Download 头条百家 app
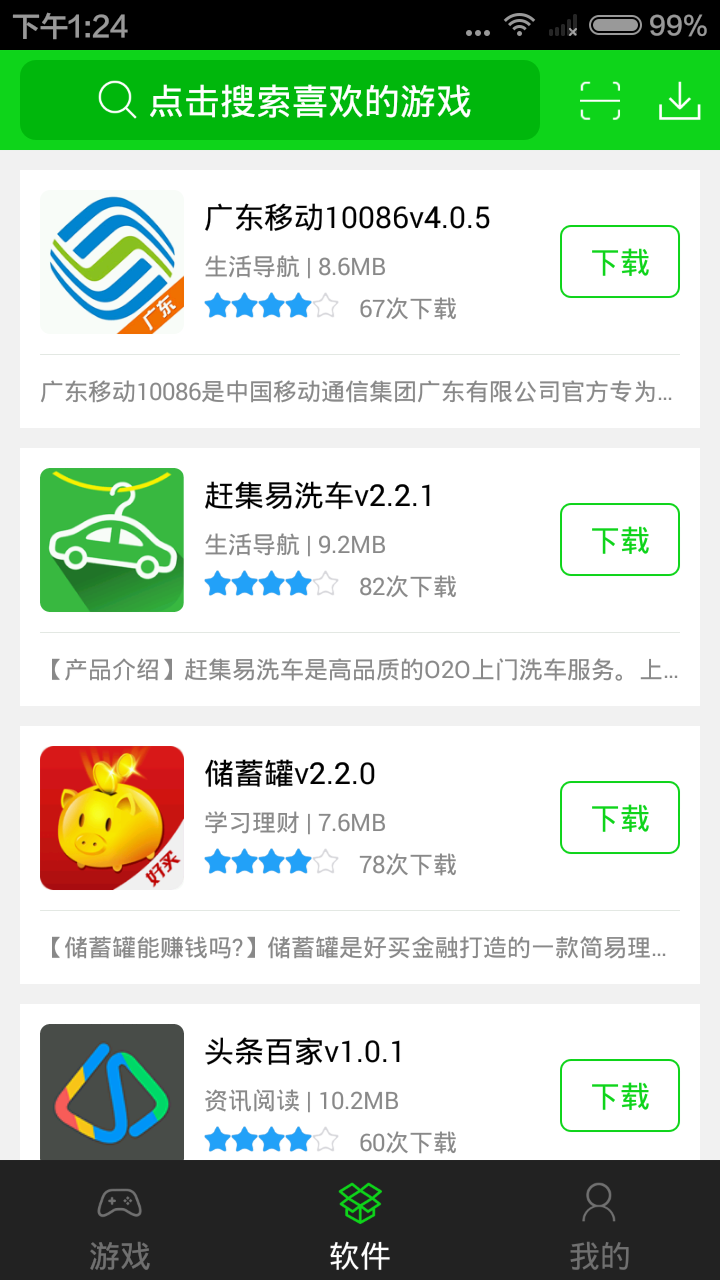 tap(619, 1096)
